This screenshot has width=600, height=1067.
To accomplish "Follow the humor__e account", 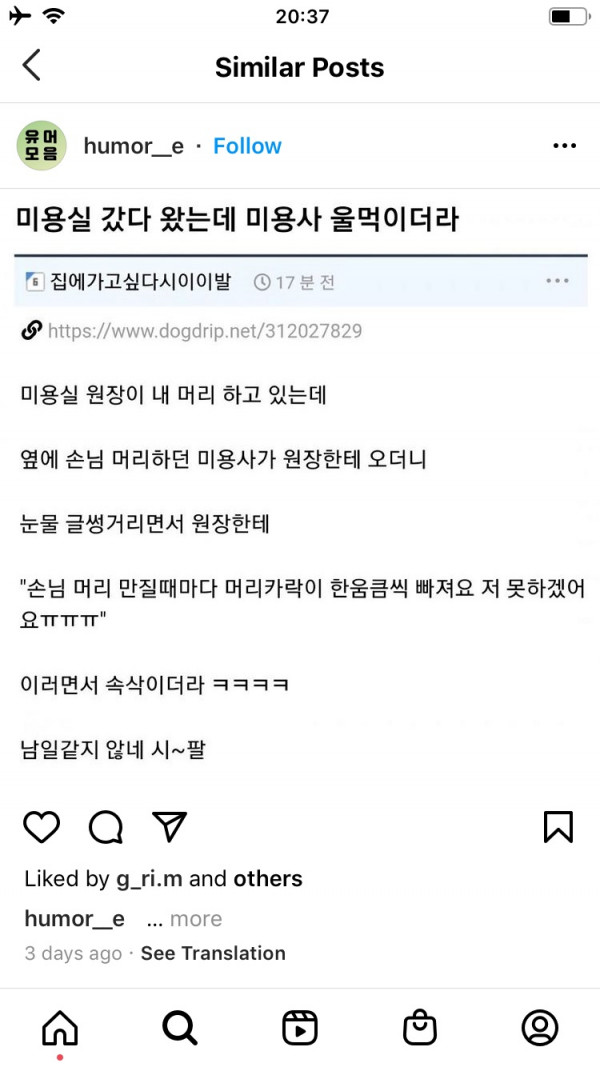I will [247, 146].
